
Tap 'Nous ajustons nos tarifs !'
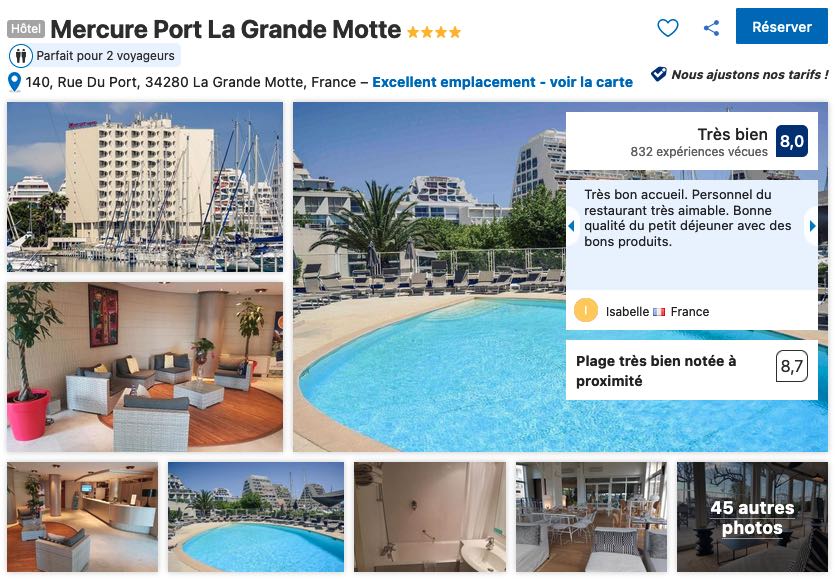click(x=749, y=75)
